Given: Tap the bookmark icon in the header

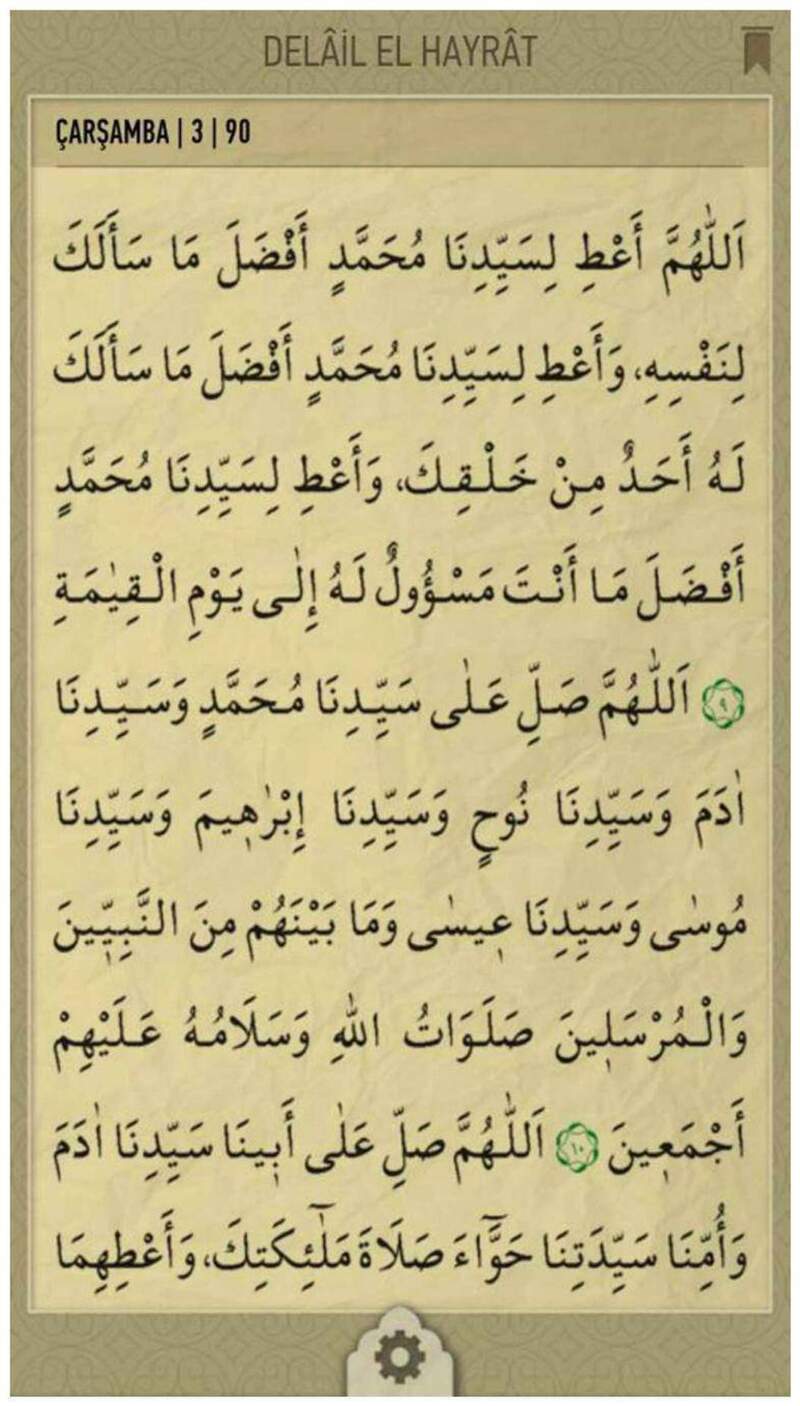Looking at the screenshot, I should point(757,49).
